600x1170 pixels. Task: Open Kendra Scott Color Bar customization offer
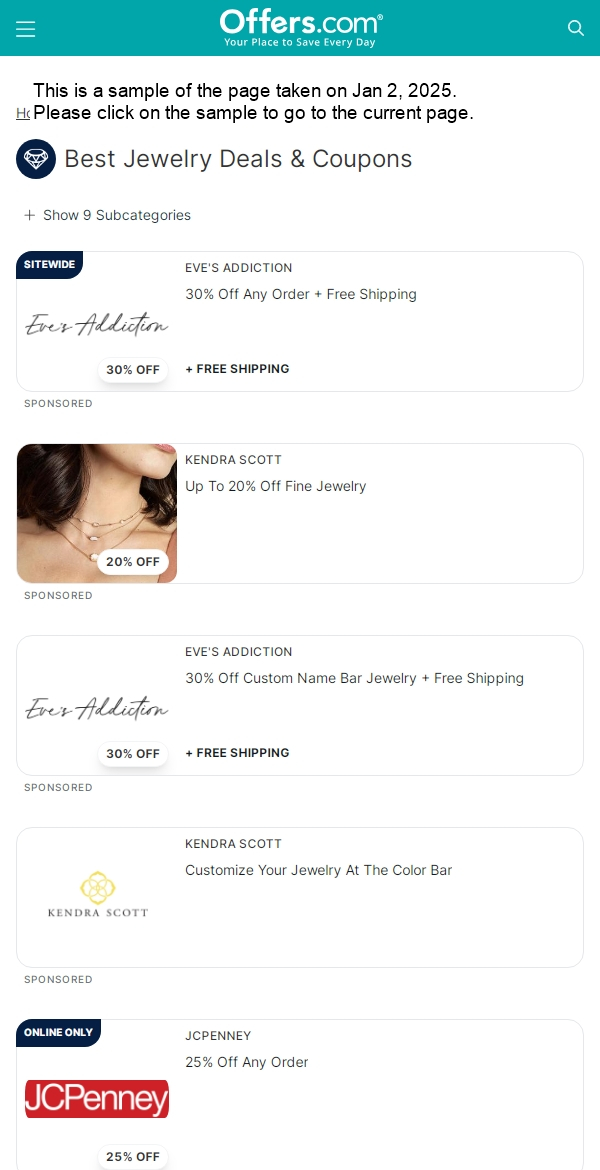click(x=318, y=870)
